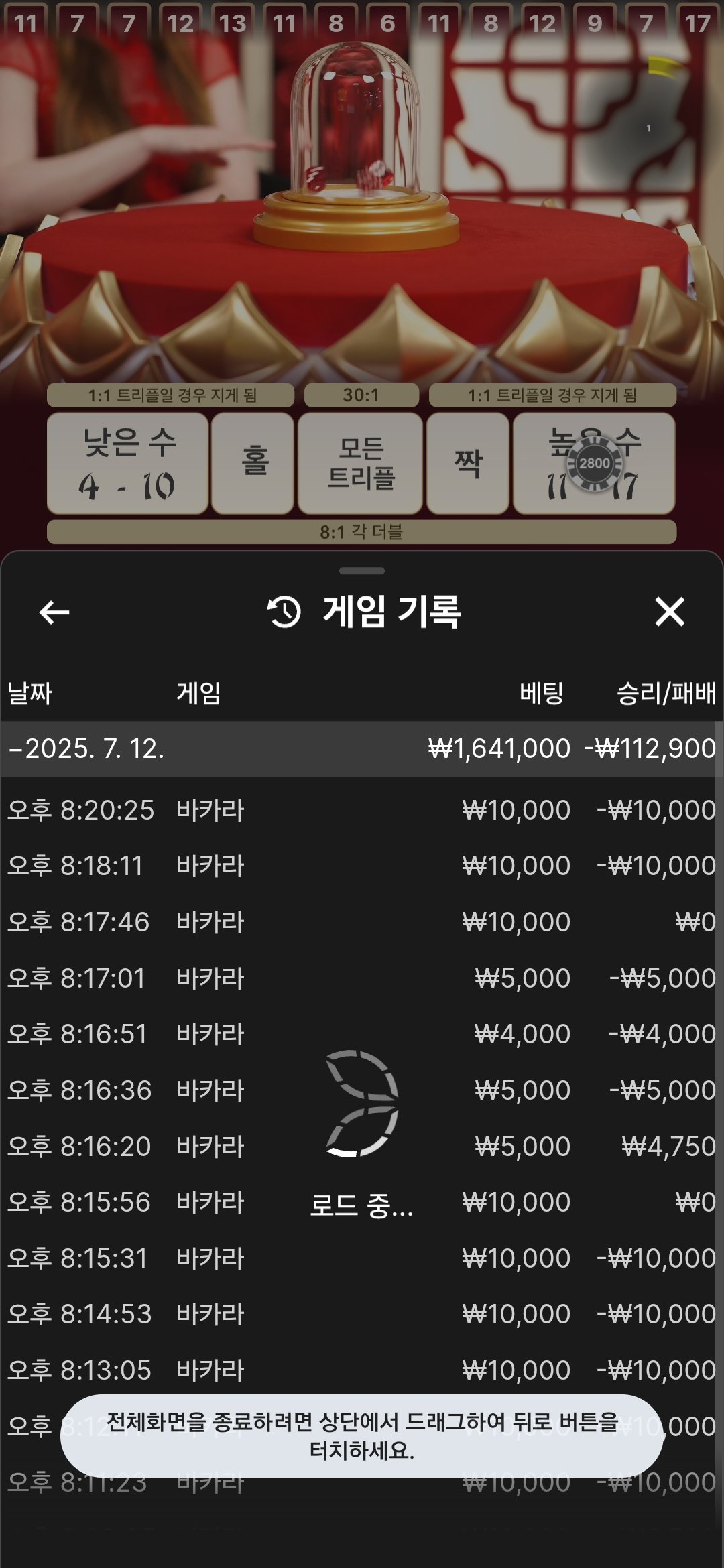View the 오후 8:13:05 game details
This screenshot has height=1568, width=724.
click(362, 1370)
